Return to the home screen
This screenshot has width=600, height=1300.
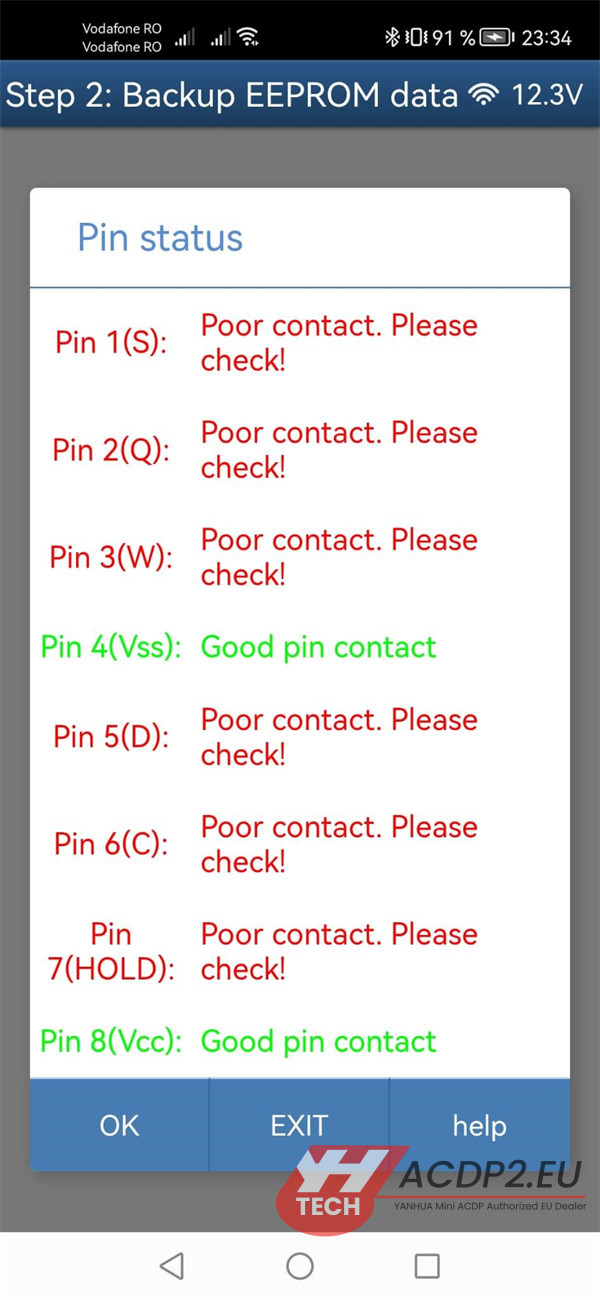pos(300,1266)
